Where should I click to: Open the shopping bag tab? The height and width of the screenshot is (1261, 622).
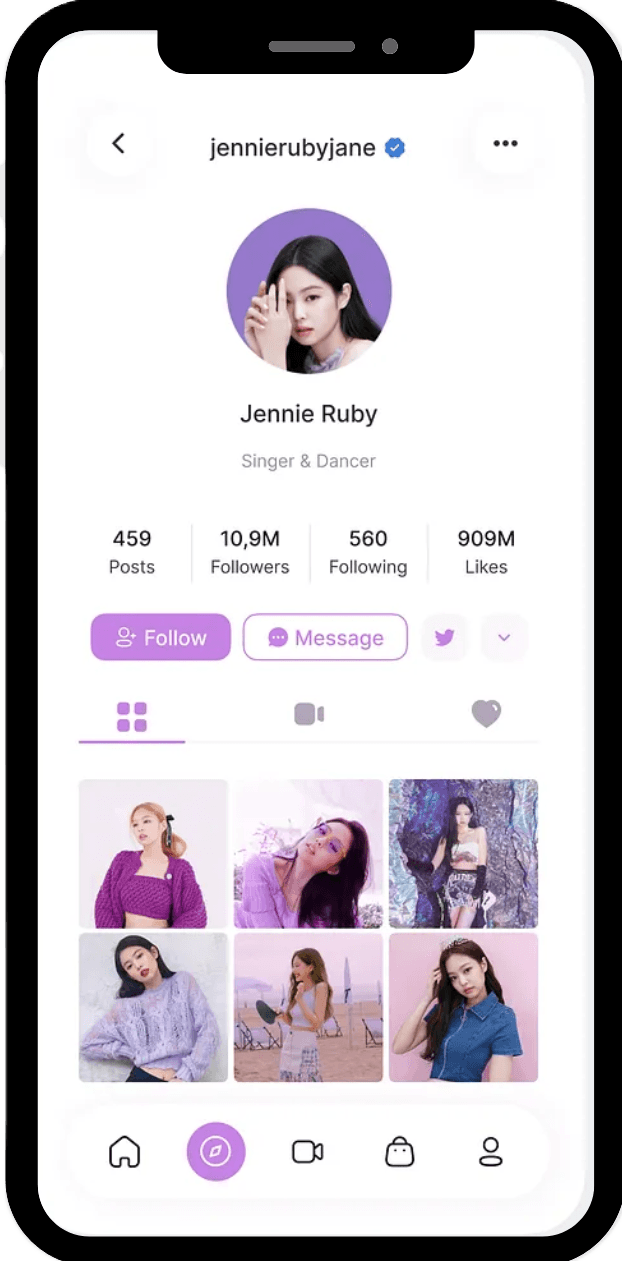click(x=399, y=1151)
